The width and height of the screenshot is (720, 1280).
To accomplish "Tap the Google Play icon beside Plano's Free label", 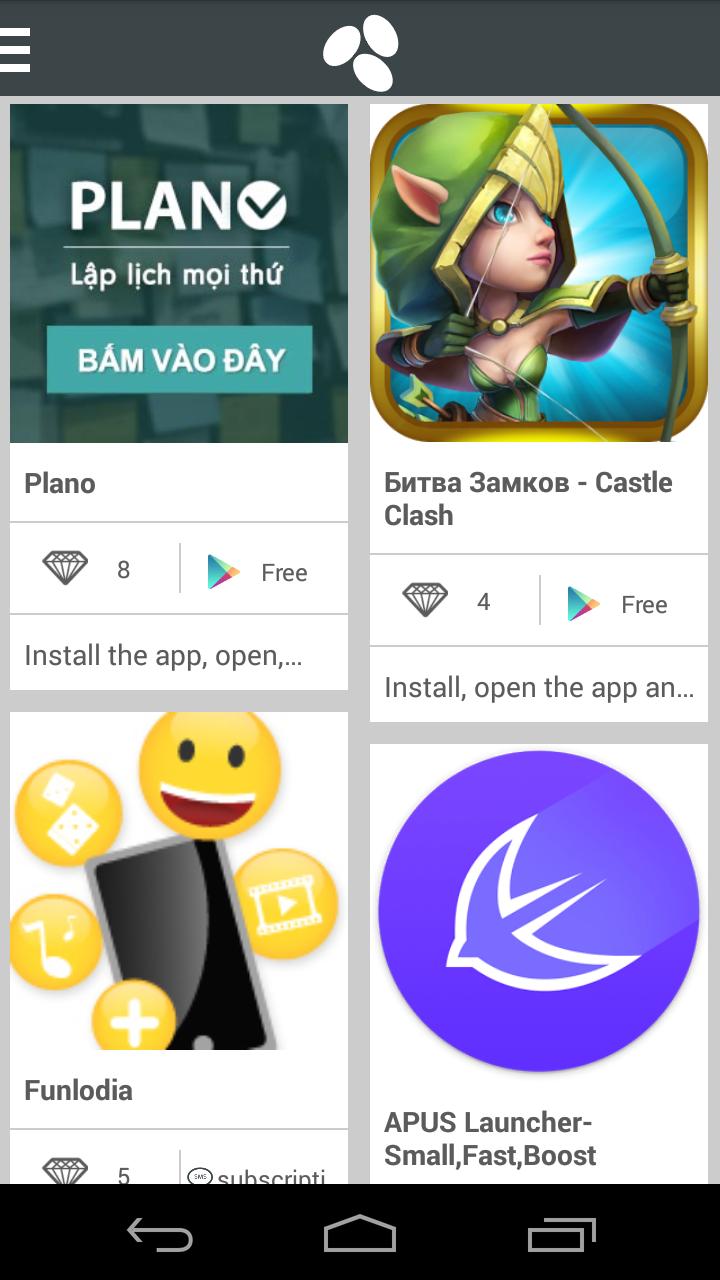I will (x=222, y=571).
